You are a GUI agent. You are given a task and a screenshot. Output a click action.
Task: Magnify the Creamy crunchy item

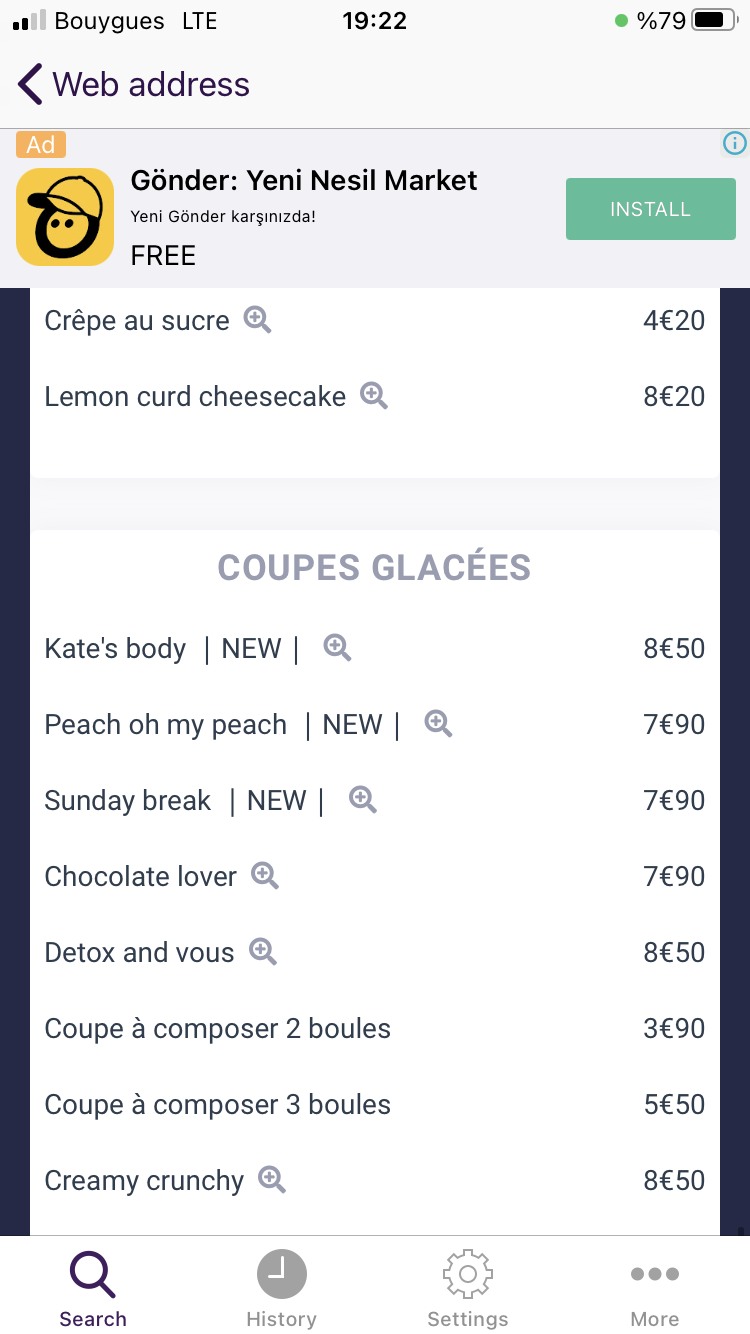[x=272, y=1180]
